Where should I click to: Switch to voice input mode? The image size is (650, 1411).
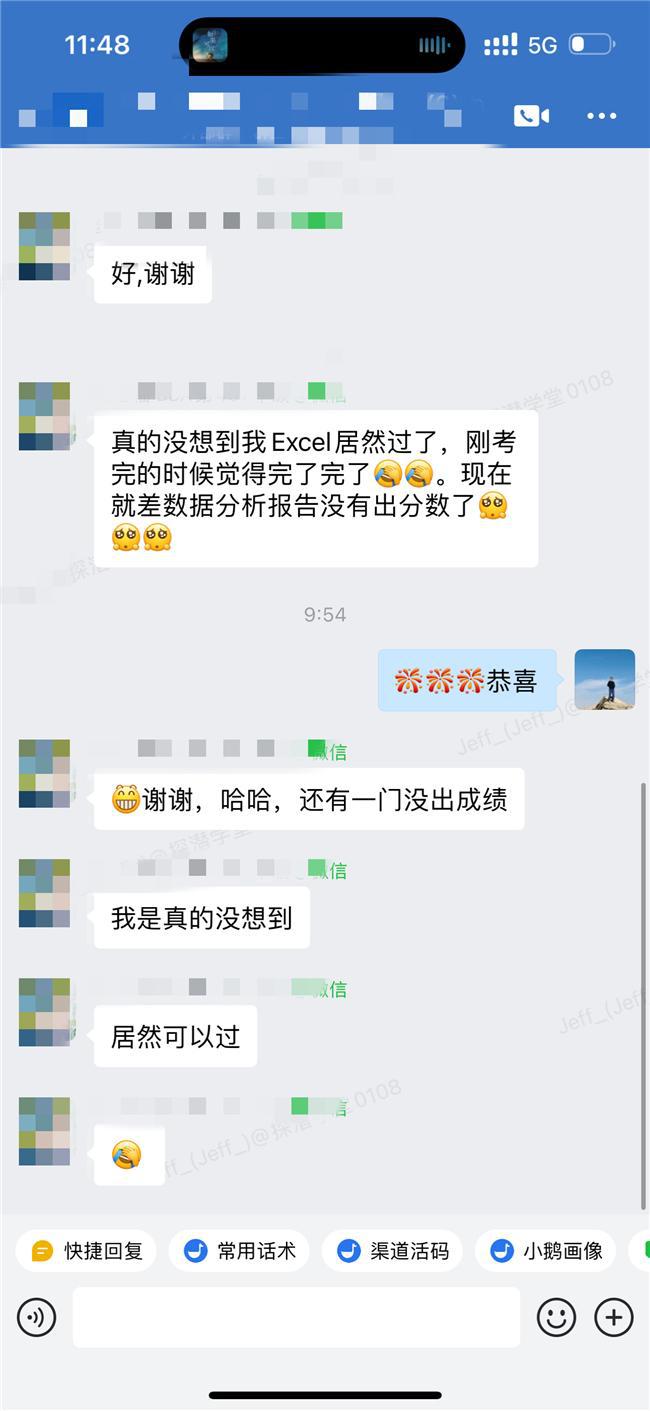[37, 1318]
